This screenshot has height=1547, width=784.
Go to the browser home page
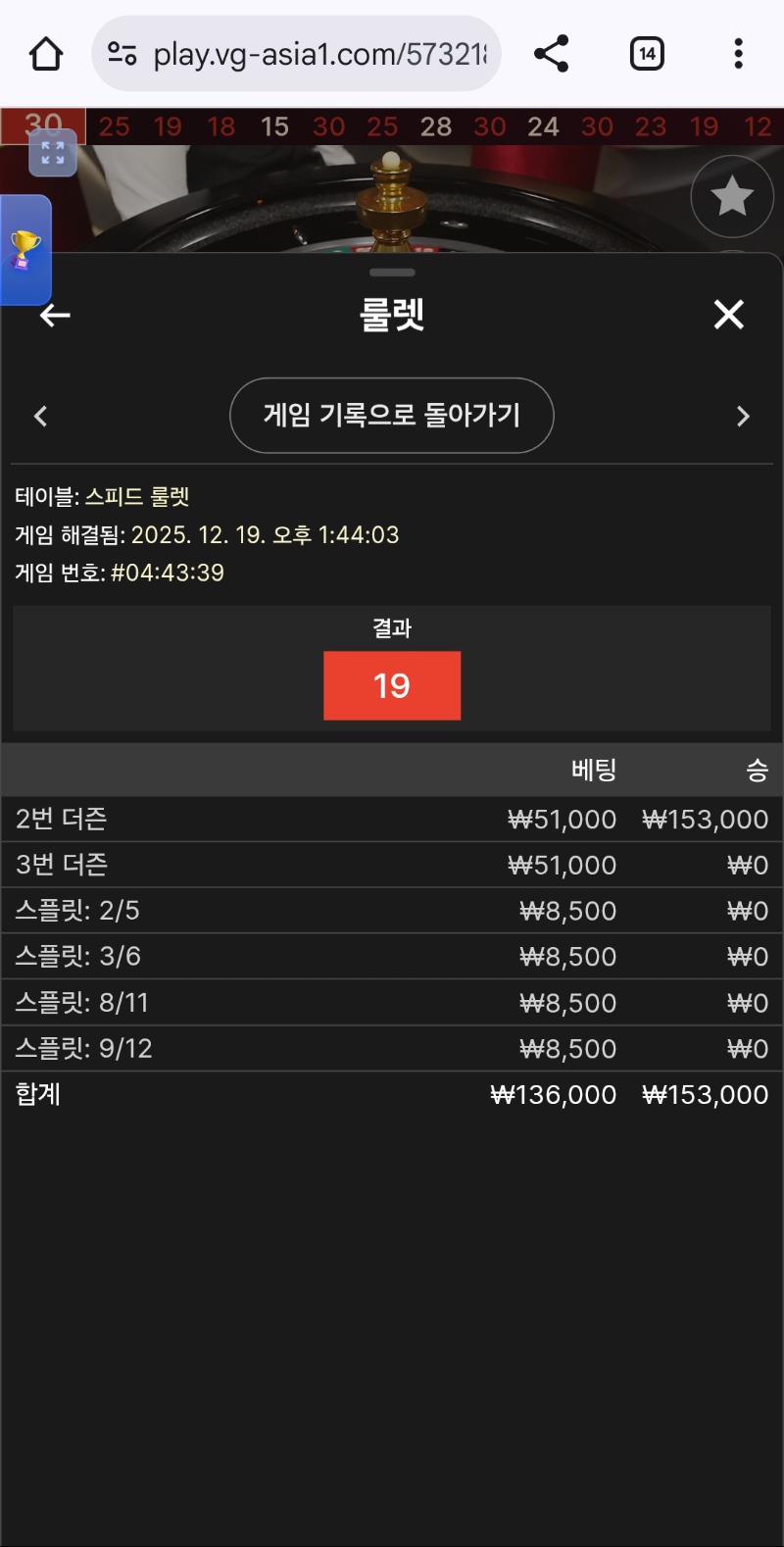46,54
